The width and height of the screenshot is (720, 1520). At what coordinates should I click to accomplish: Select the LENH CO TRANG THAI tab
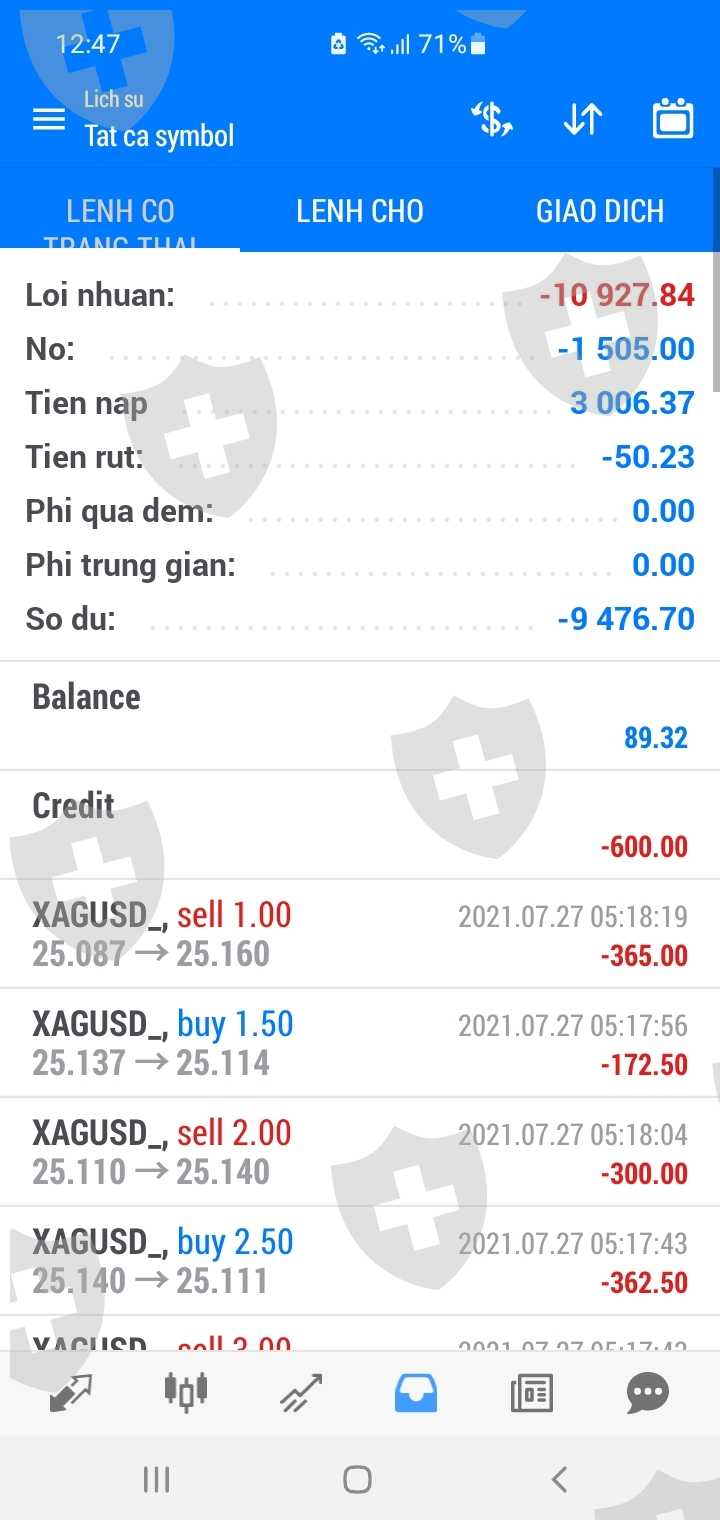pos(120,218)
